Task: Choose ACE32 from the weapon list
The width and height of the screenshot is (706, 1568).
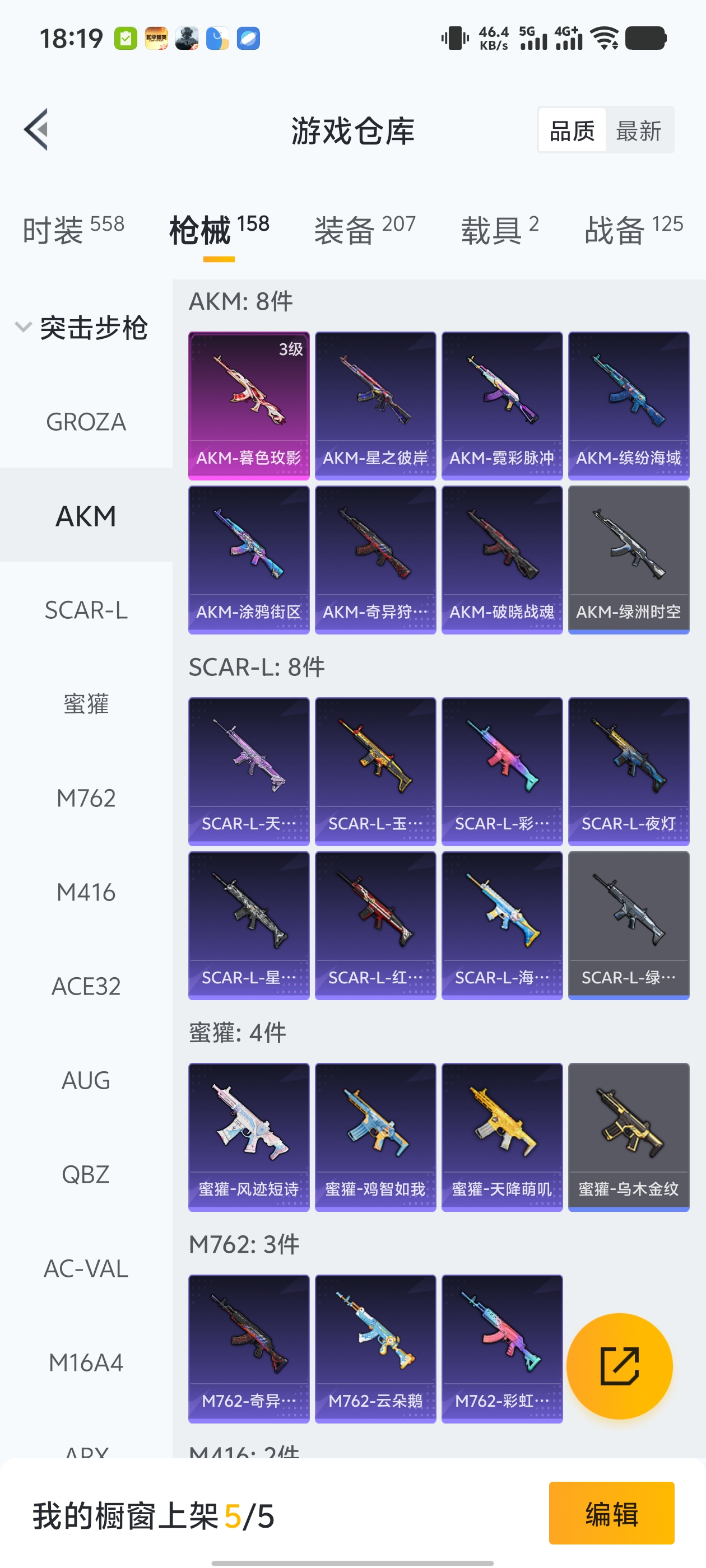Action: [86, 986]
